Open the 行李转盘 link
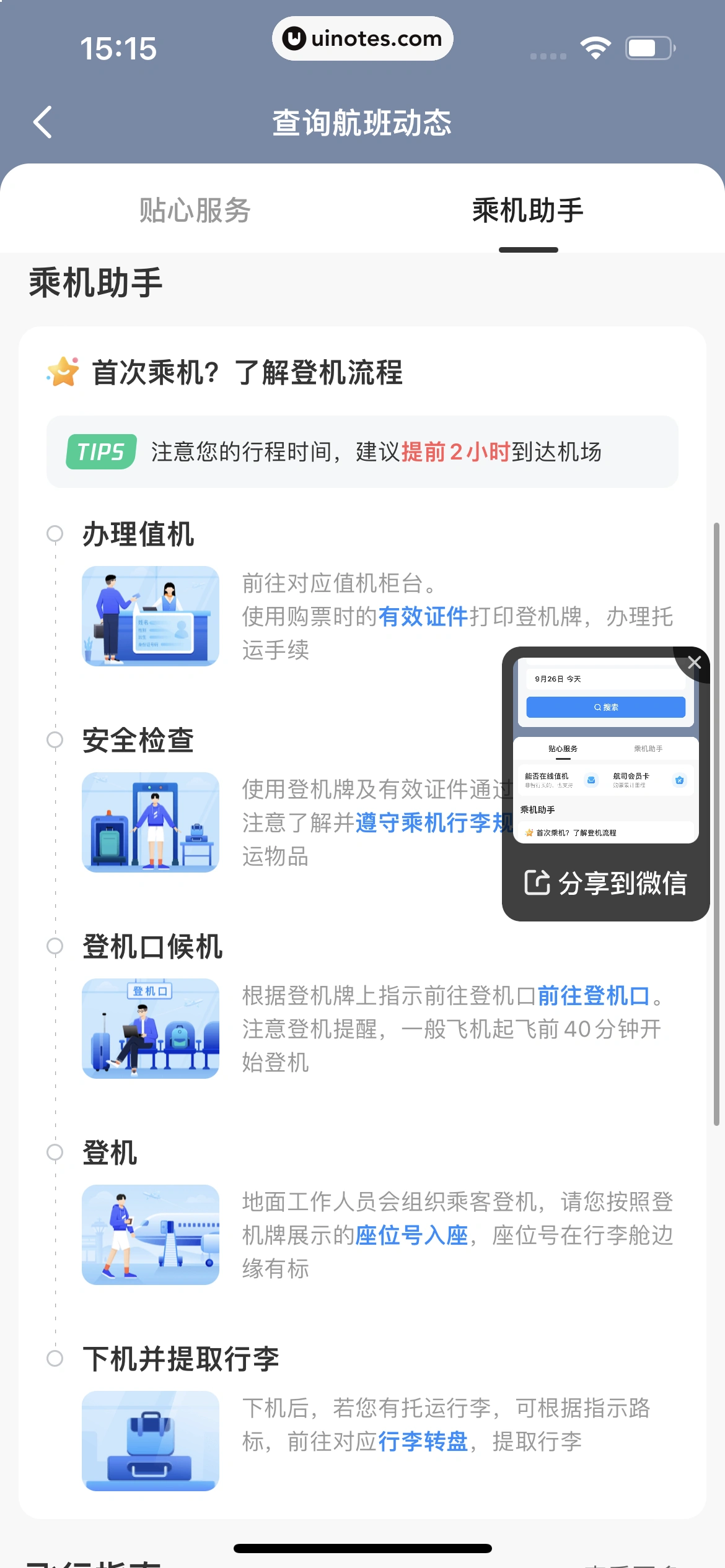Viewport: 725px width, 1568px height. point(423,1442)
